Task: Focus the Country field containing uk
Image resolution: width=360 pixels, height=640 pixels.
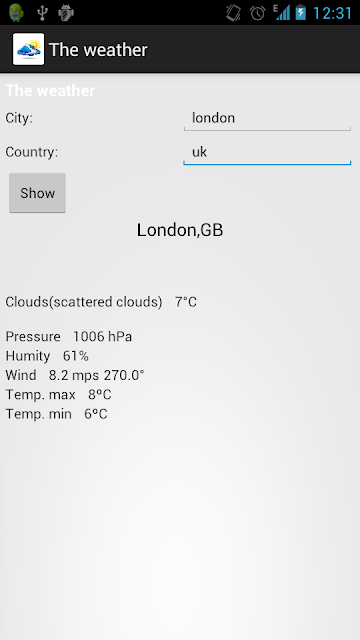Action: pos(267,152)
